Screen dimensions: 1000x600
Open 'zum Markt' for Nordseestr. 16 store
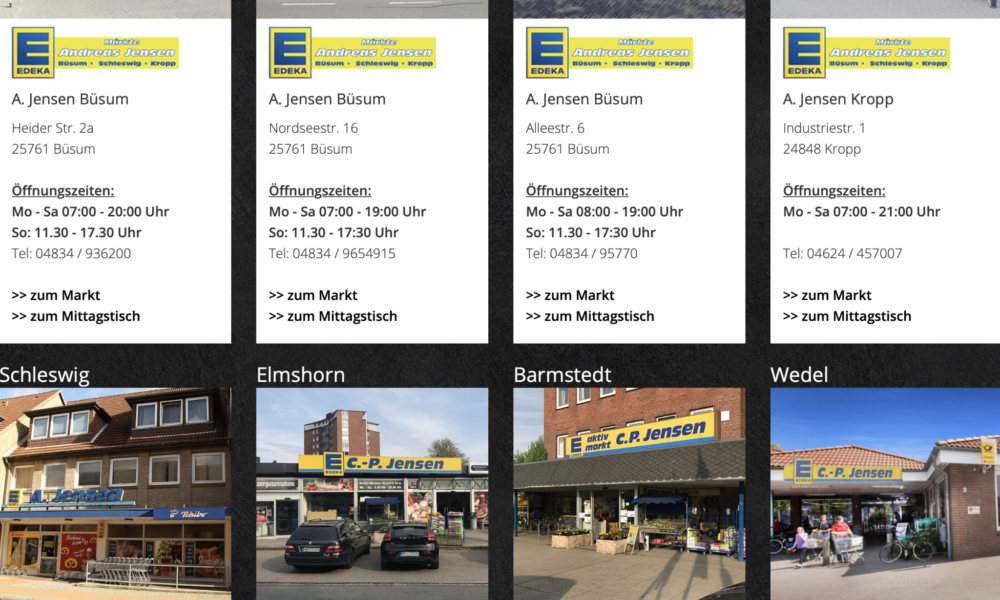(313, 295)
